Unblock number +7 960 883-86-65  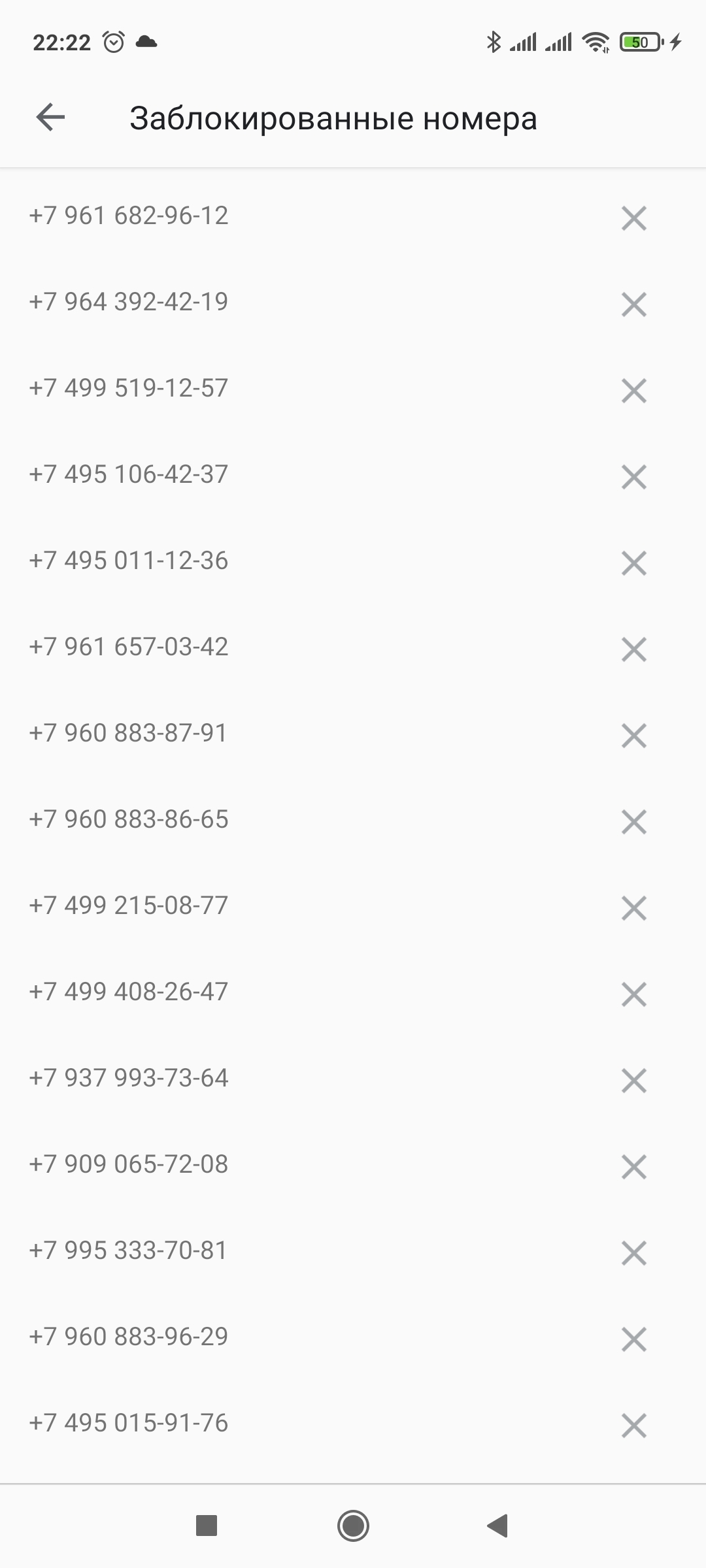(633, 822)
